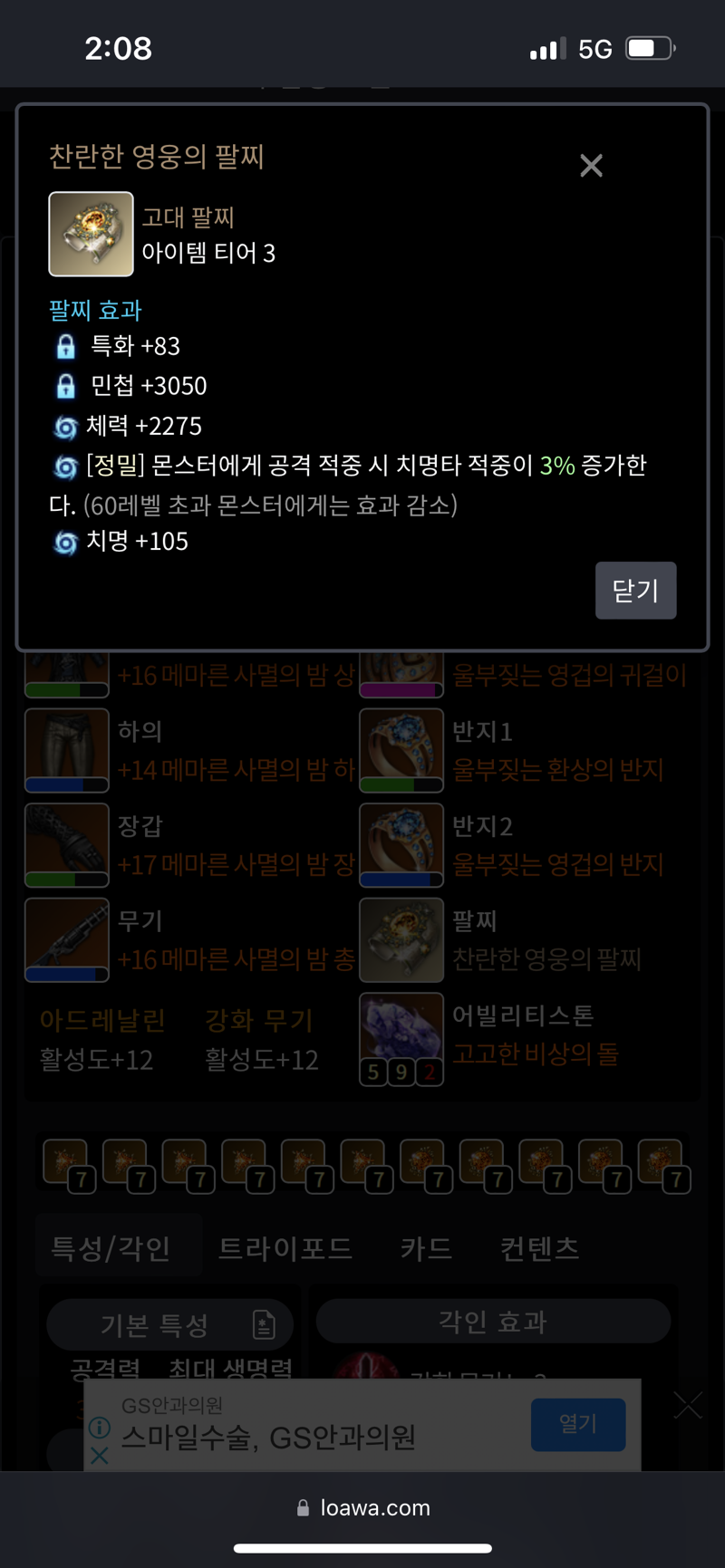
Task: Switch to the 컨텐츠 tab
Action: pyautogui.click(x=539, y=1248)
